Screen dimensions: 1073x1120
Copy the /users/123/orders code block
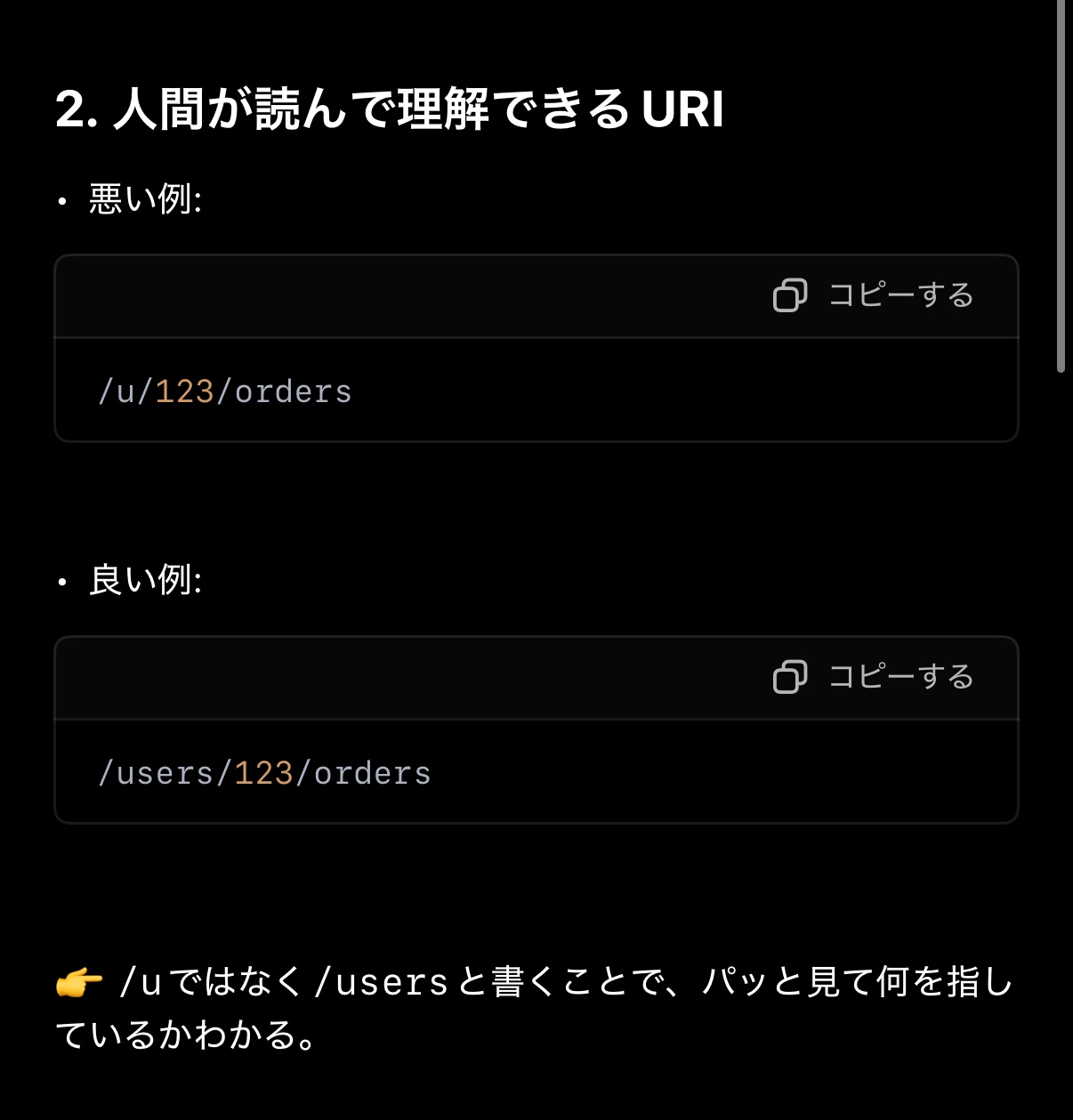874,677
